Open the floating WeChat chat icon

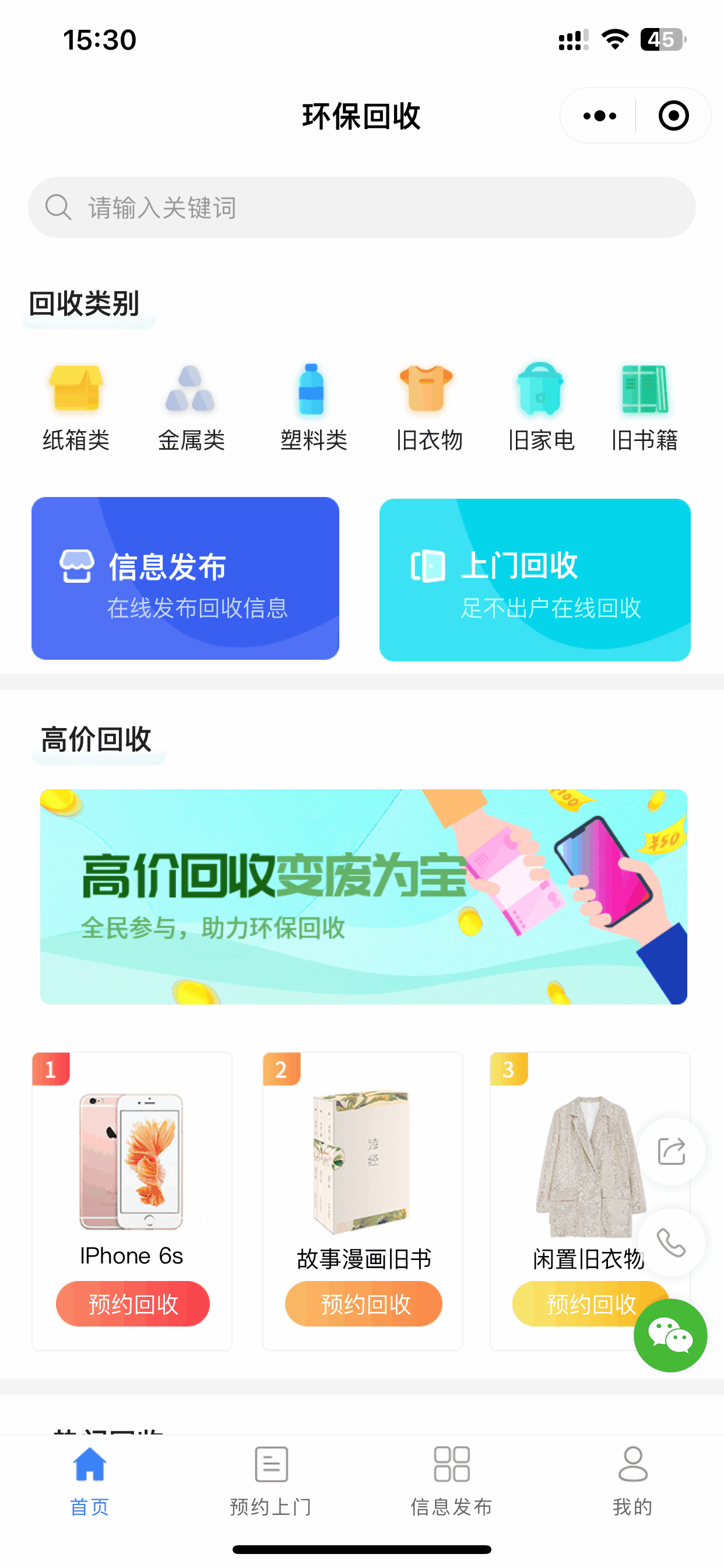(x=670, y=1334)
